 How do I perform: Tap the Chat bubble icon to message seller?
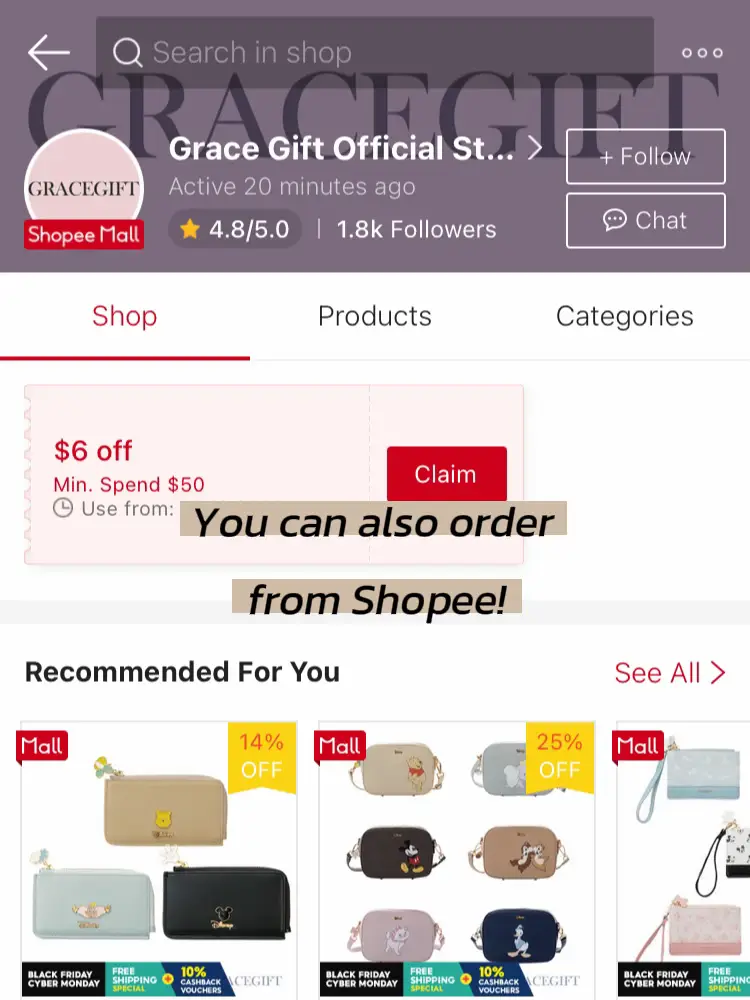pos(613,220)
